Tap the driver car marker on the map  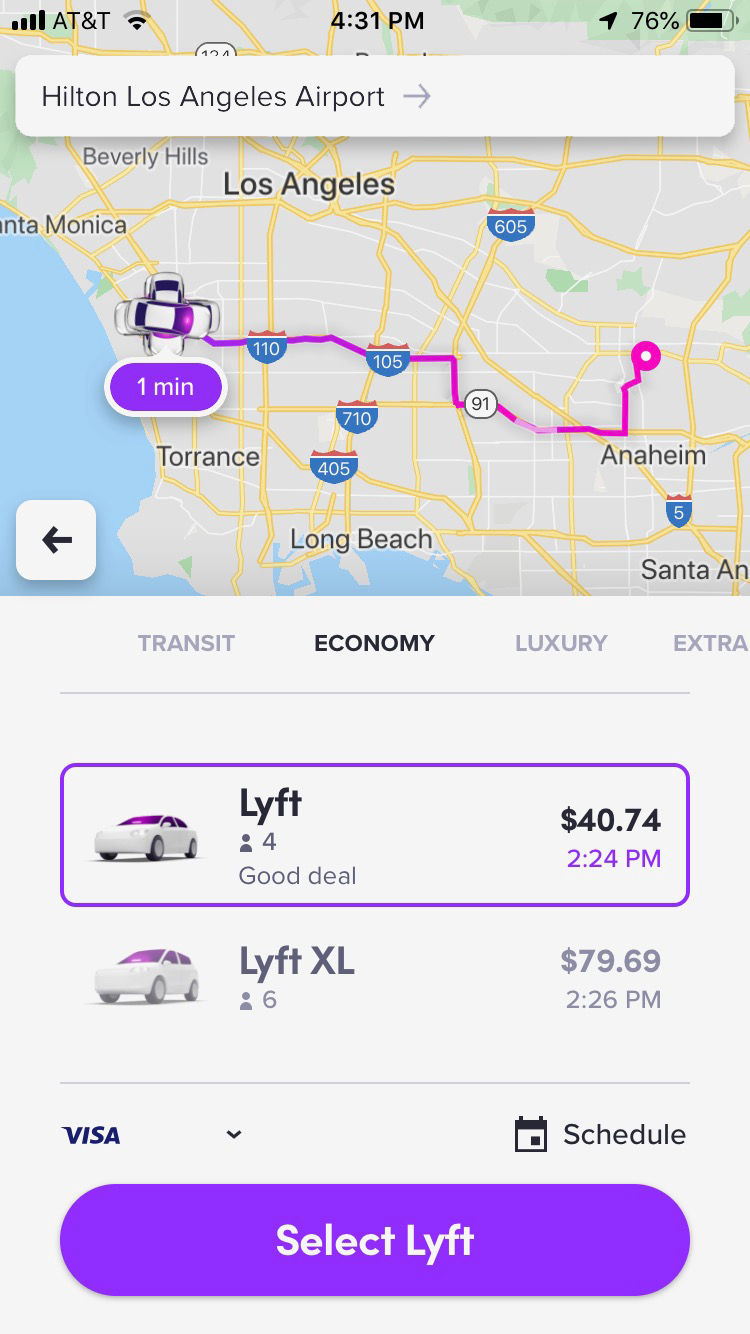coord(168,315)
